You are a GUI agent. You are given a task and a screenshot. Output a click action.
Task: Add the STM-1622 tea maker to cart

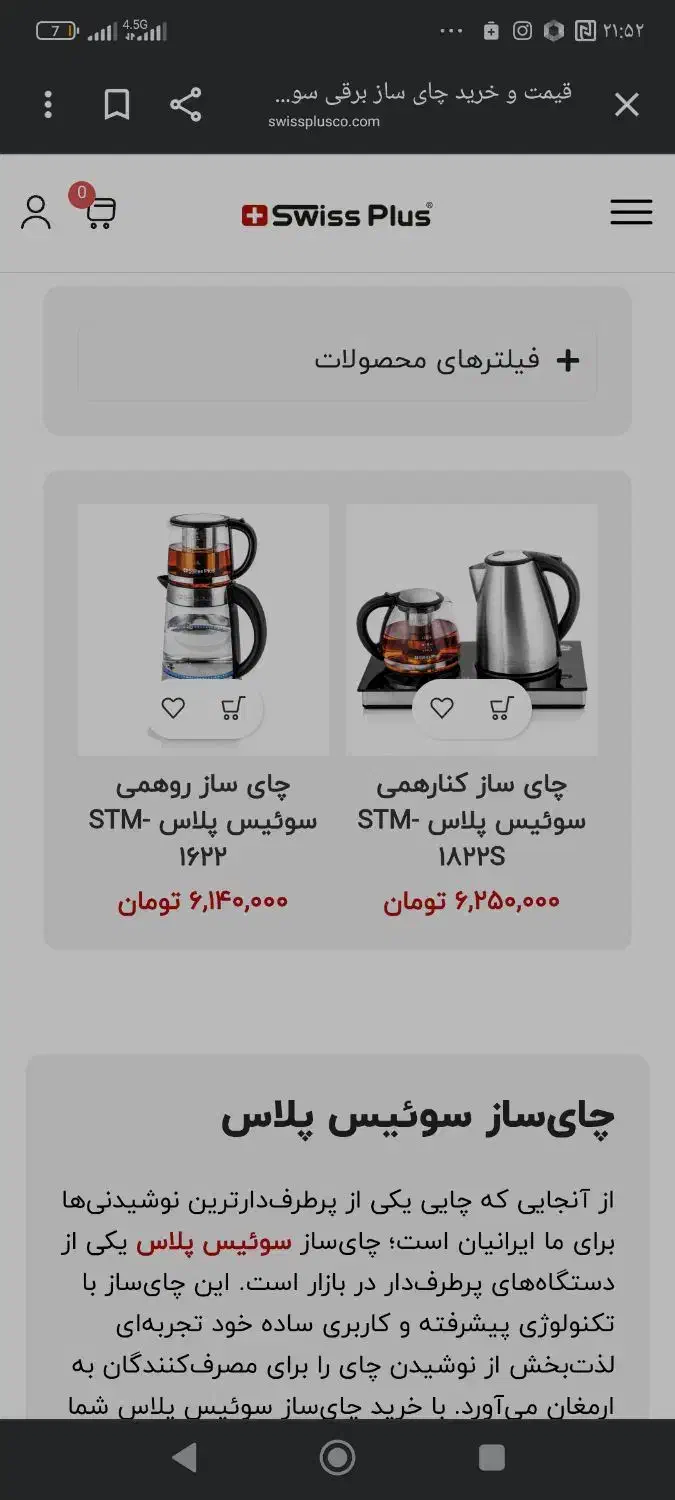pyautogui.click(x=232, y=708)
